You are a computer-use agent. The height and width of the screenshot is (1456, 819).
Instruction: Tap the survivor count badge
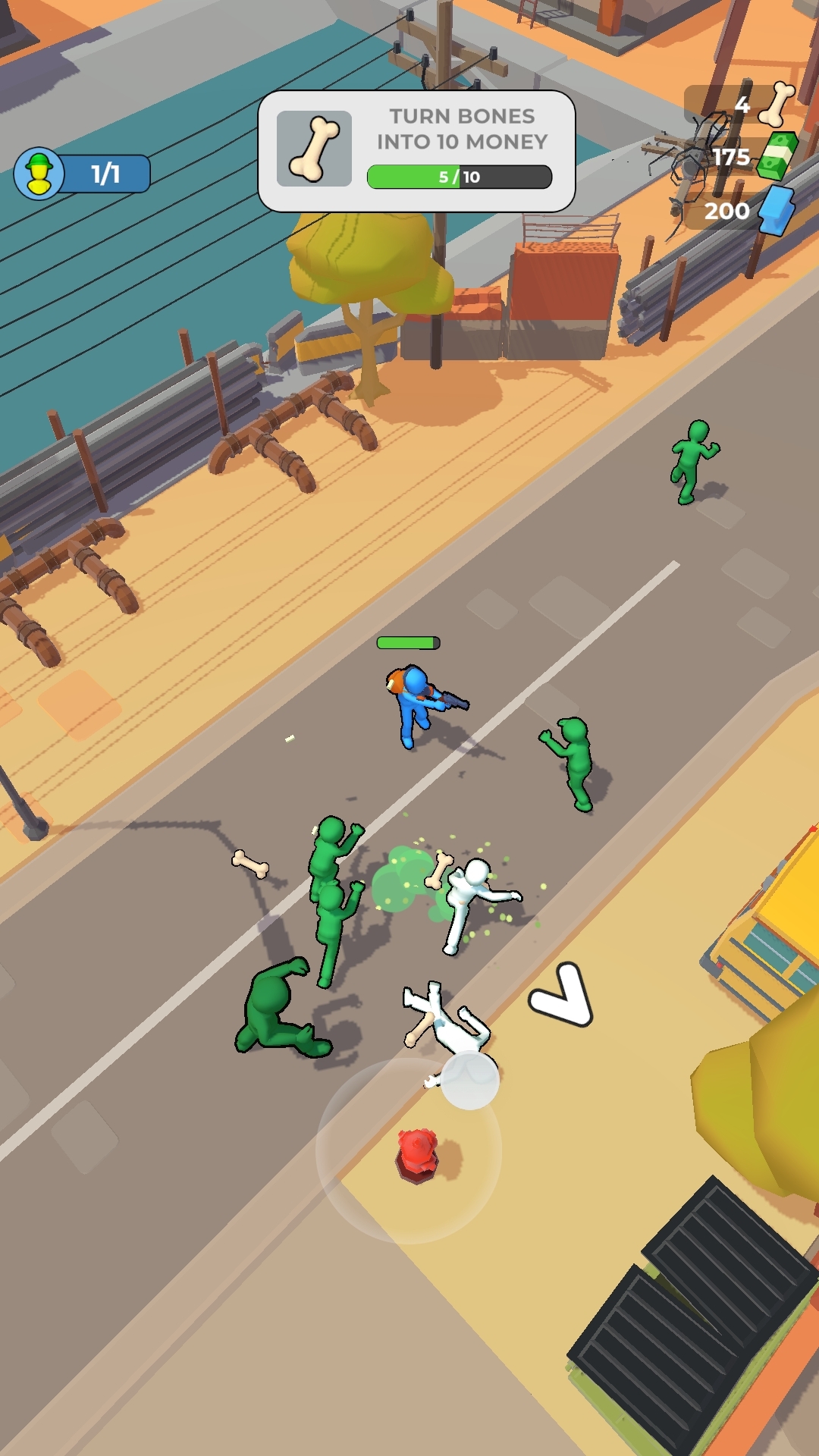click(x=82, y=174)
